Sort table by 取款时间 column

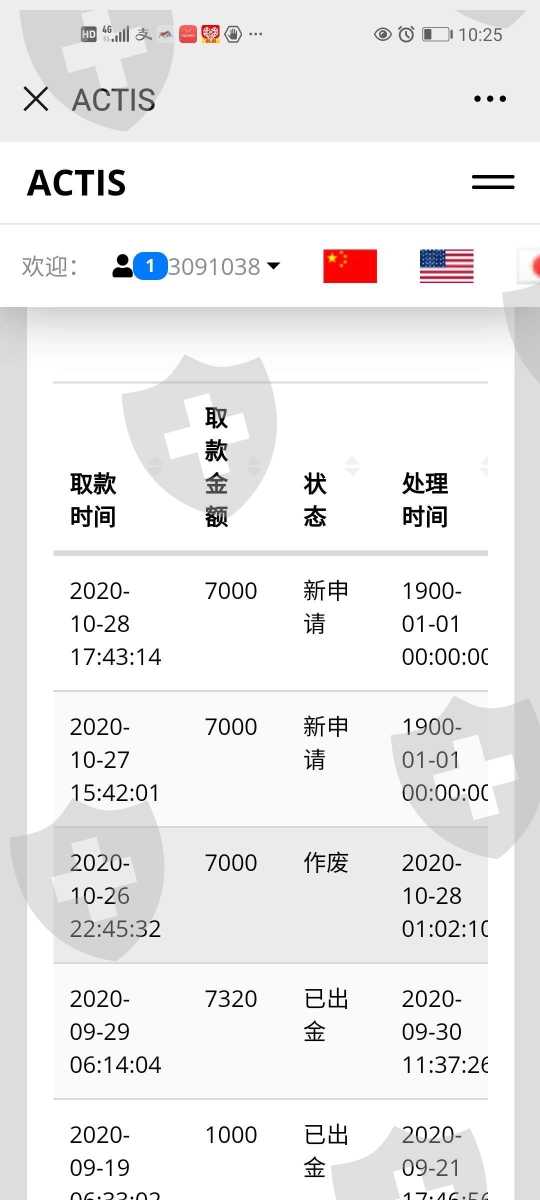point(112,468)
